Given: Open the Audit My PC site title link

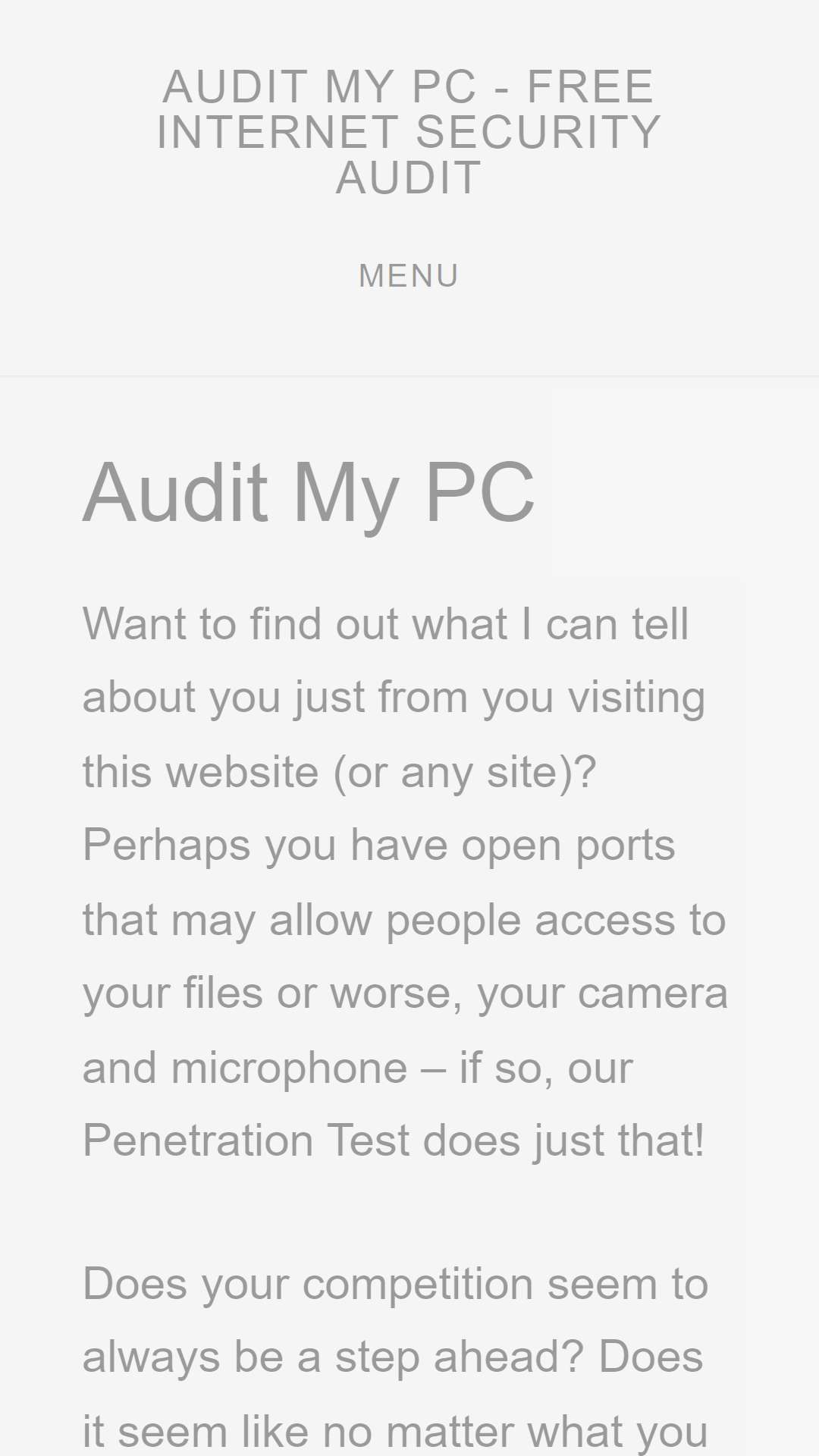Looking at the screenshot, I should [x=409, y=132].
